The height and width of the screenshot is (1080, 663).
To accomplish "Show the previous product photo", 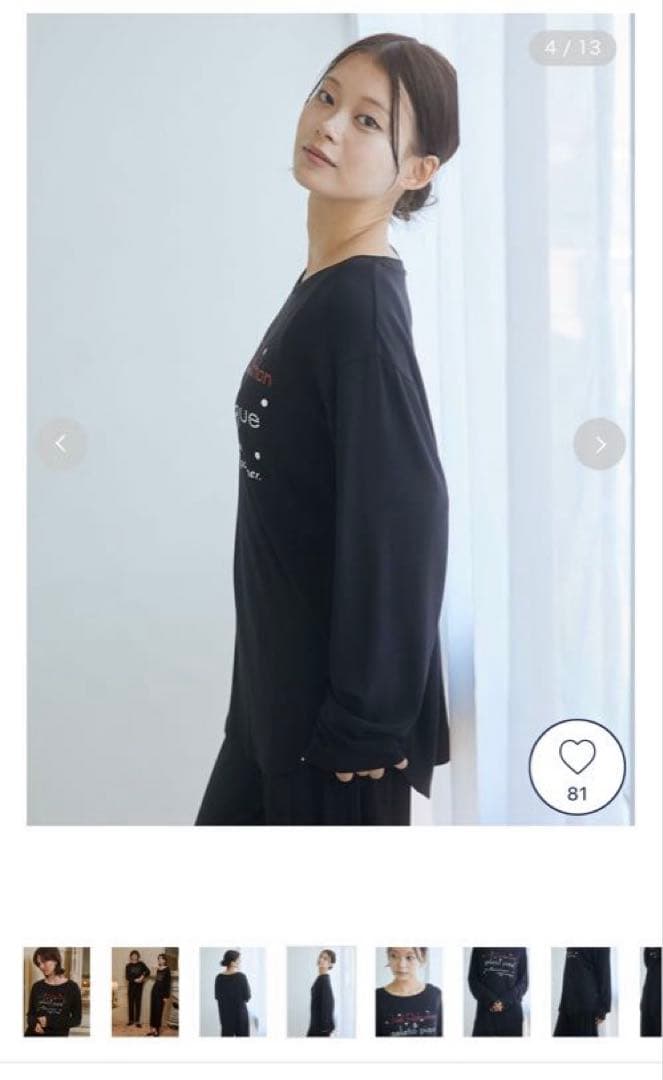I will pos(61,444).
